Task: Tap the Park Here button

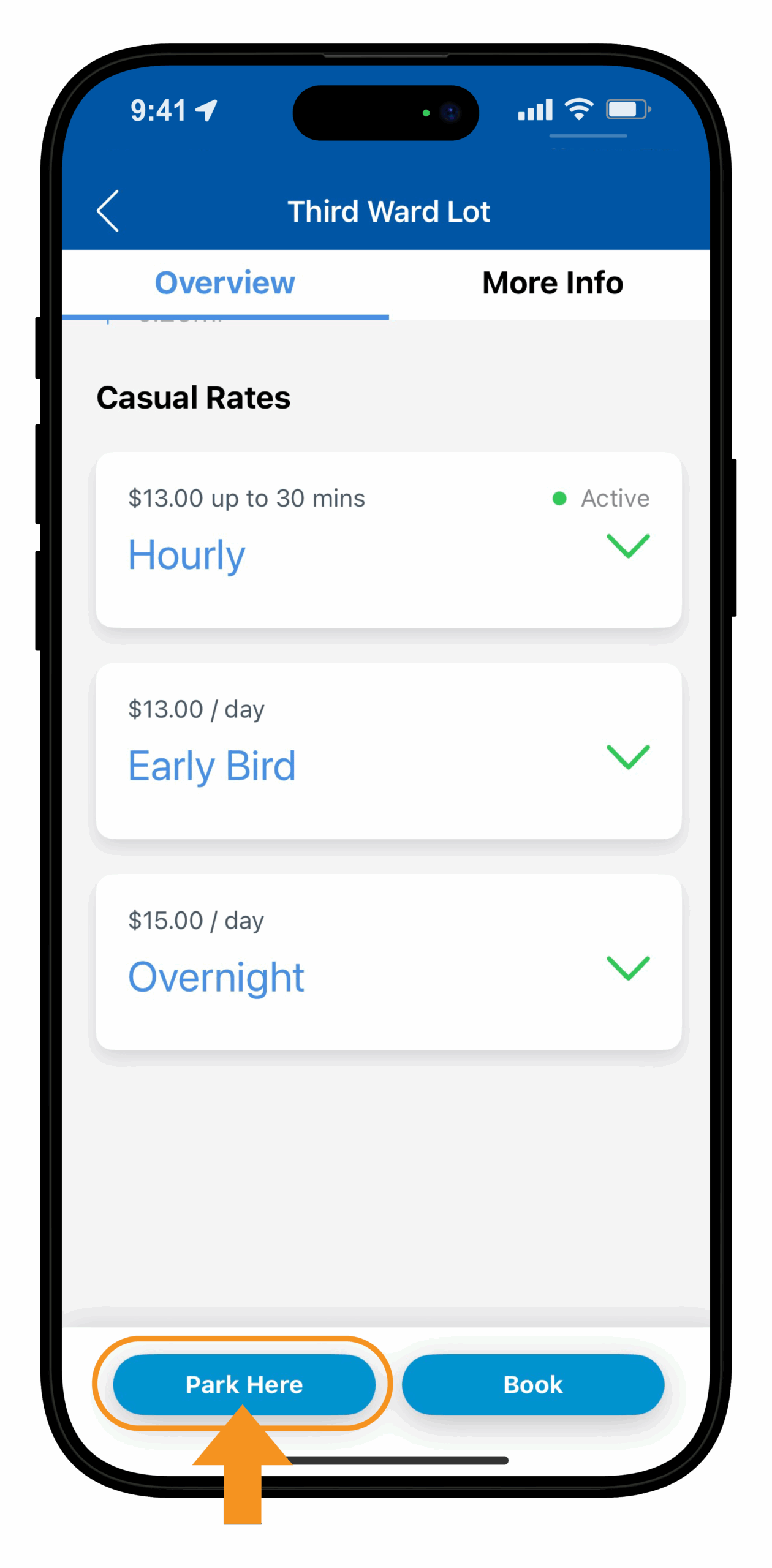Action: click(x=244, y=1384)
